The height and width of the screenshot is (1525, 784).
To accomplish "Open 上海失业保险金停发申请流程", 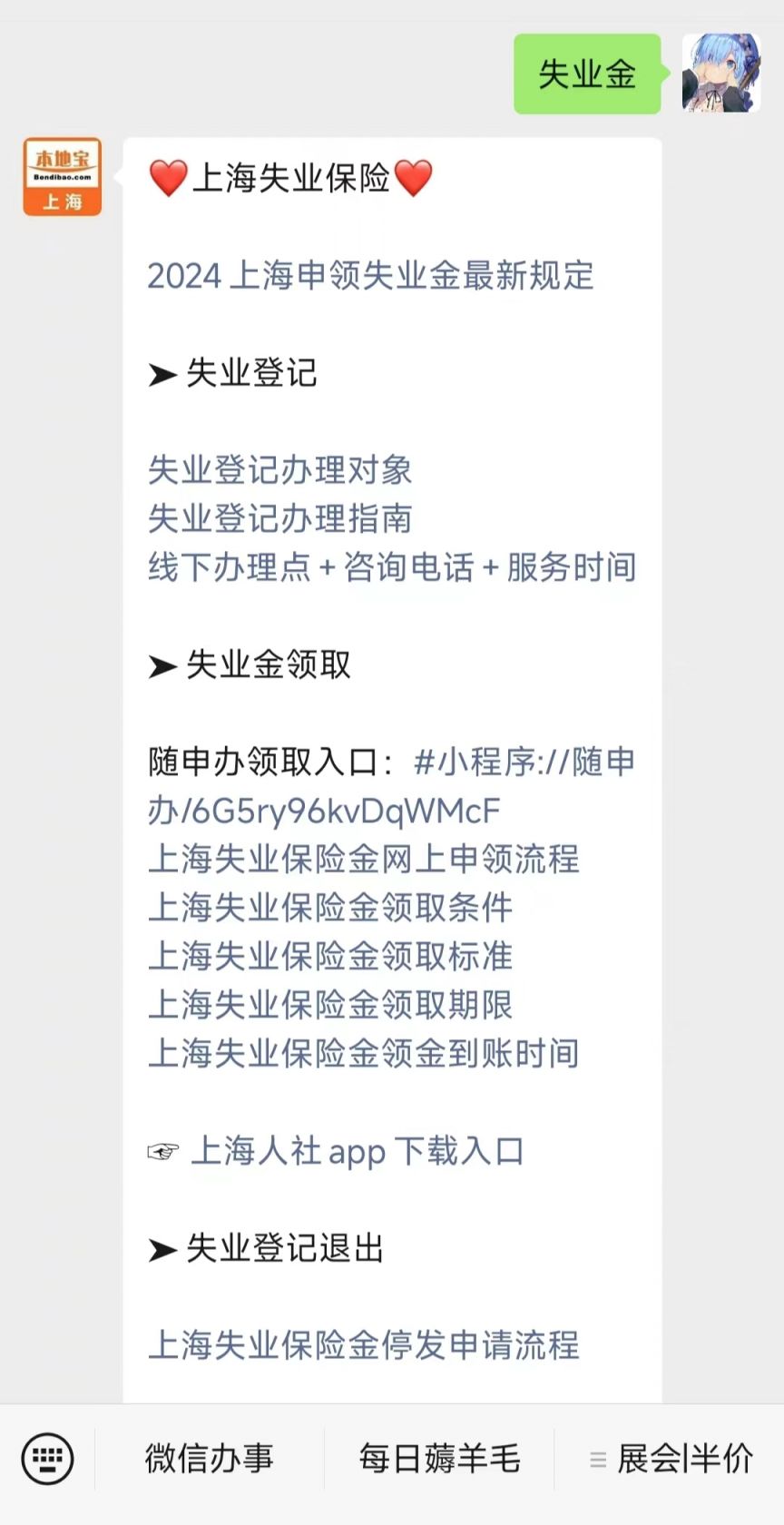I will (x=363, y=1345).
